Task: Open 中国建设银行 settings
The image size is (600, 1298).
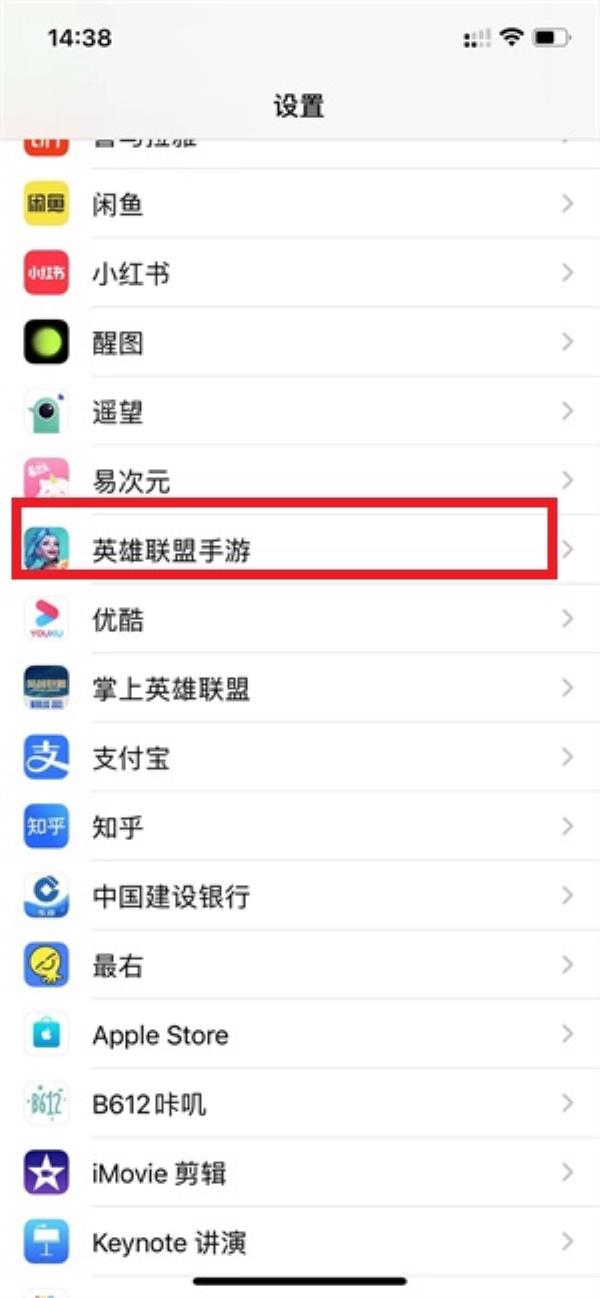Action: 300,896
